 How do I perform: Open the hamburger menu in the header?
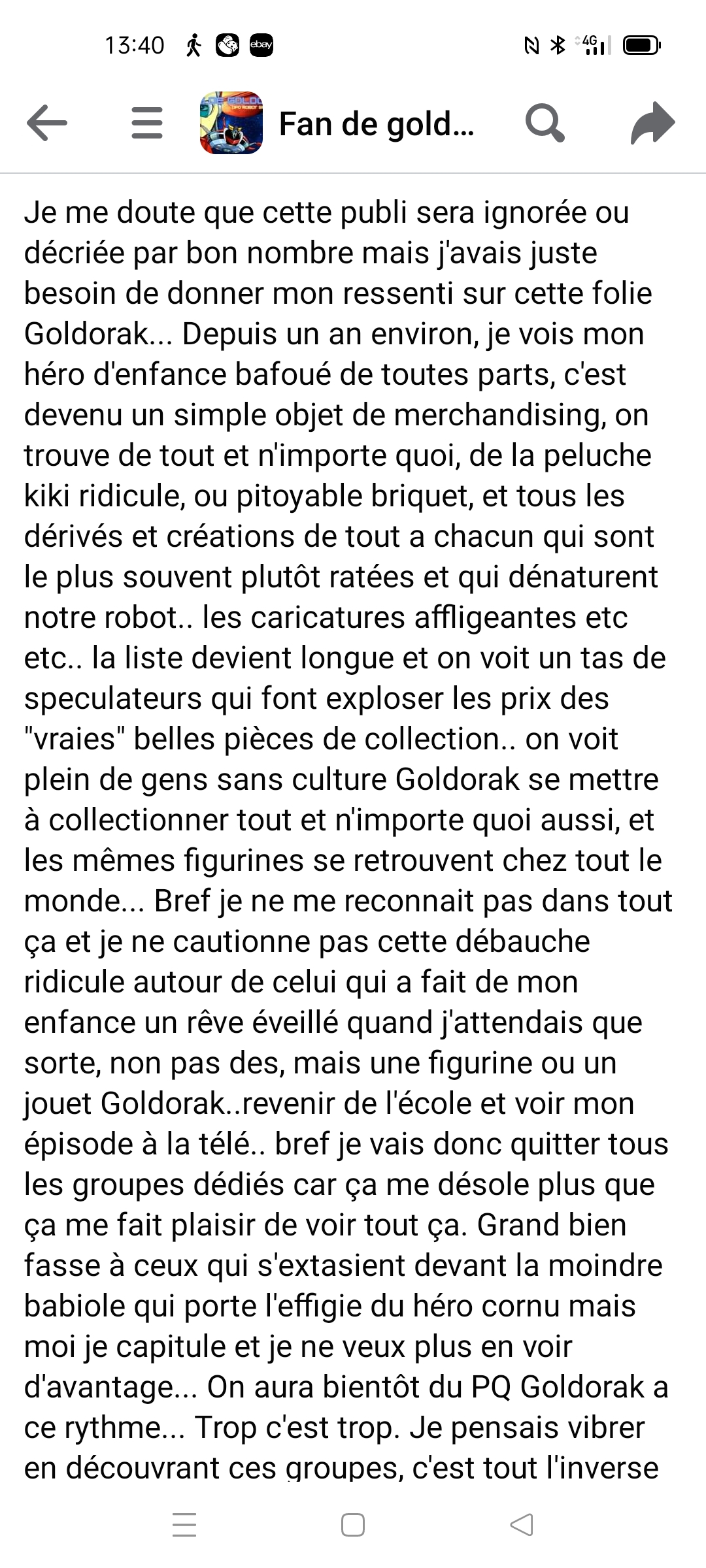pos(147,123)
